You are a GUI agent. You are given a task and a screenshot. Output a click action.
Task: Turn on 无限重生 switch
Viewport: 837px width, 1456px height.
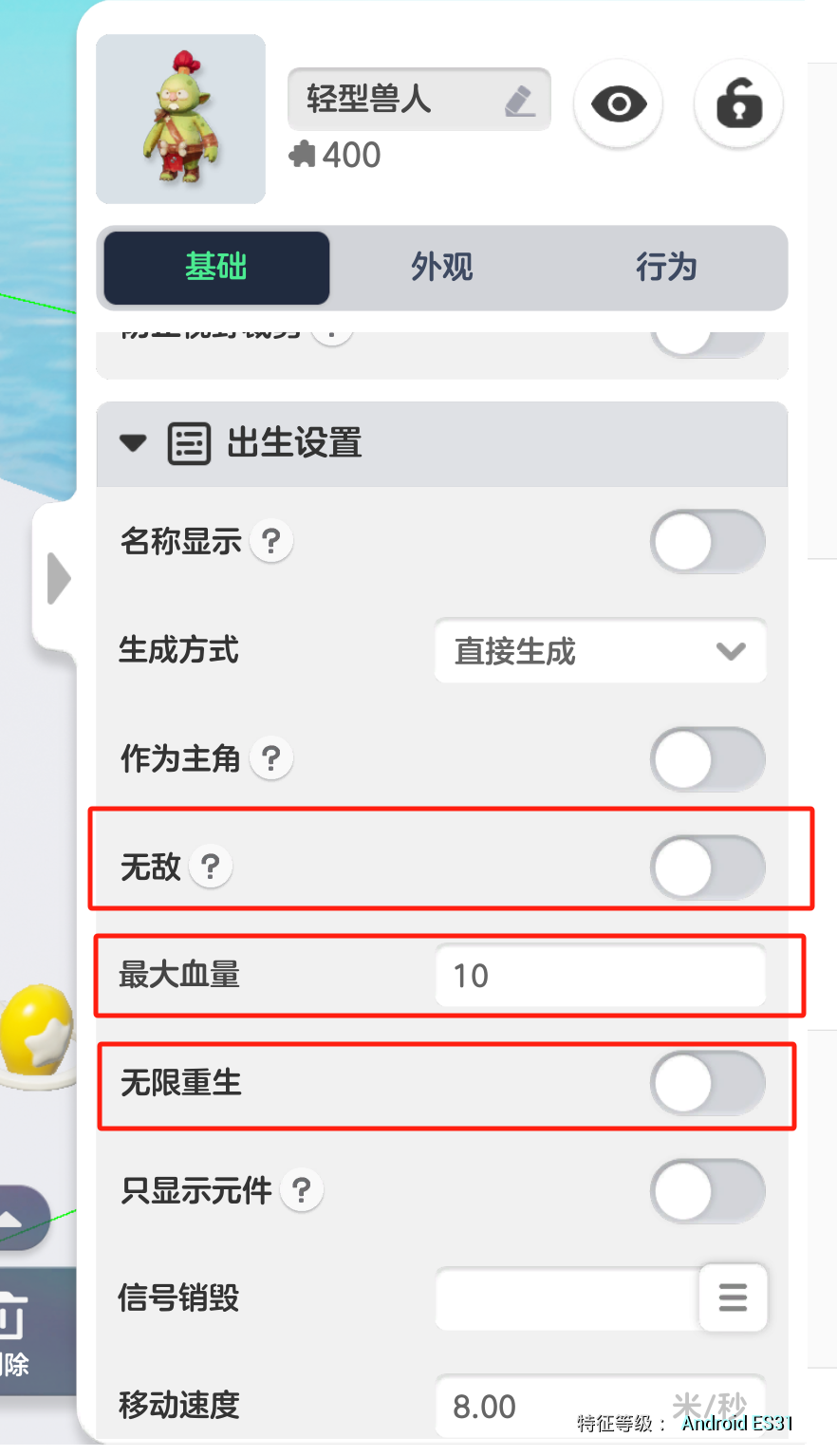click(x=707, y=1083)
